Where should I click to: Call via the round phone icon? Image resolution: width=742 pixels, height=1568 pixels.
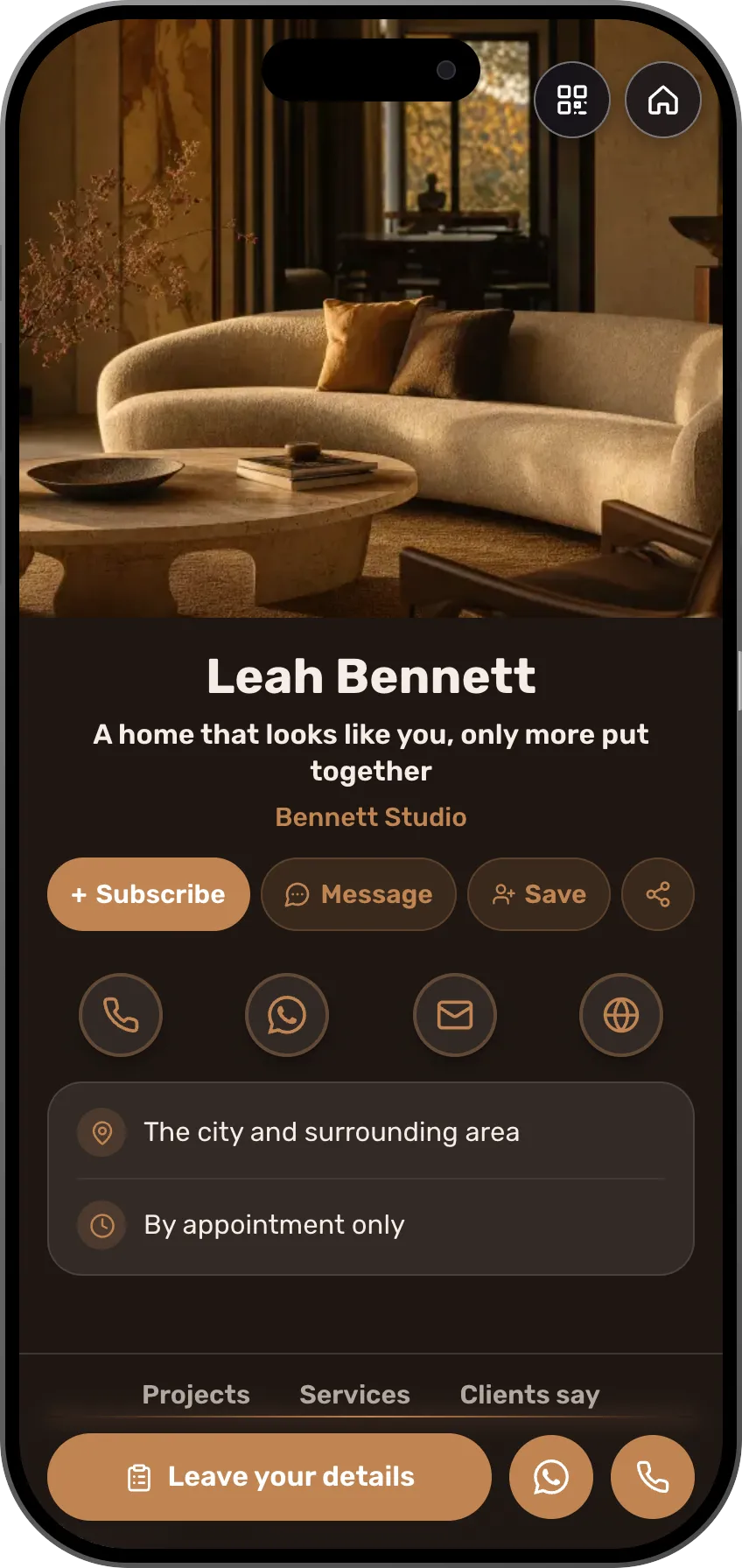click(121, 1015)
